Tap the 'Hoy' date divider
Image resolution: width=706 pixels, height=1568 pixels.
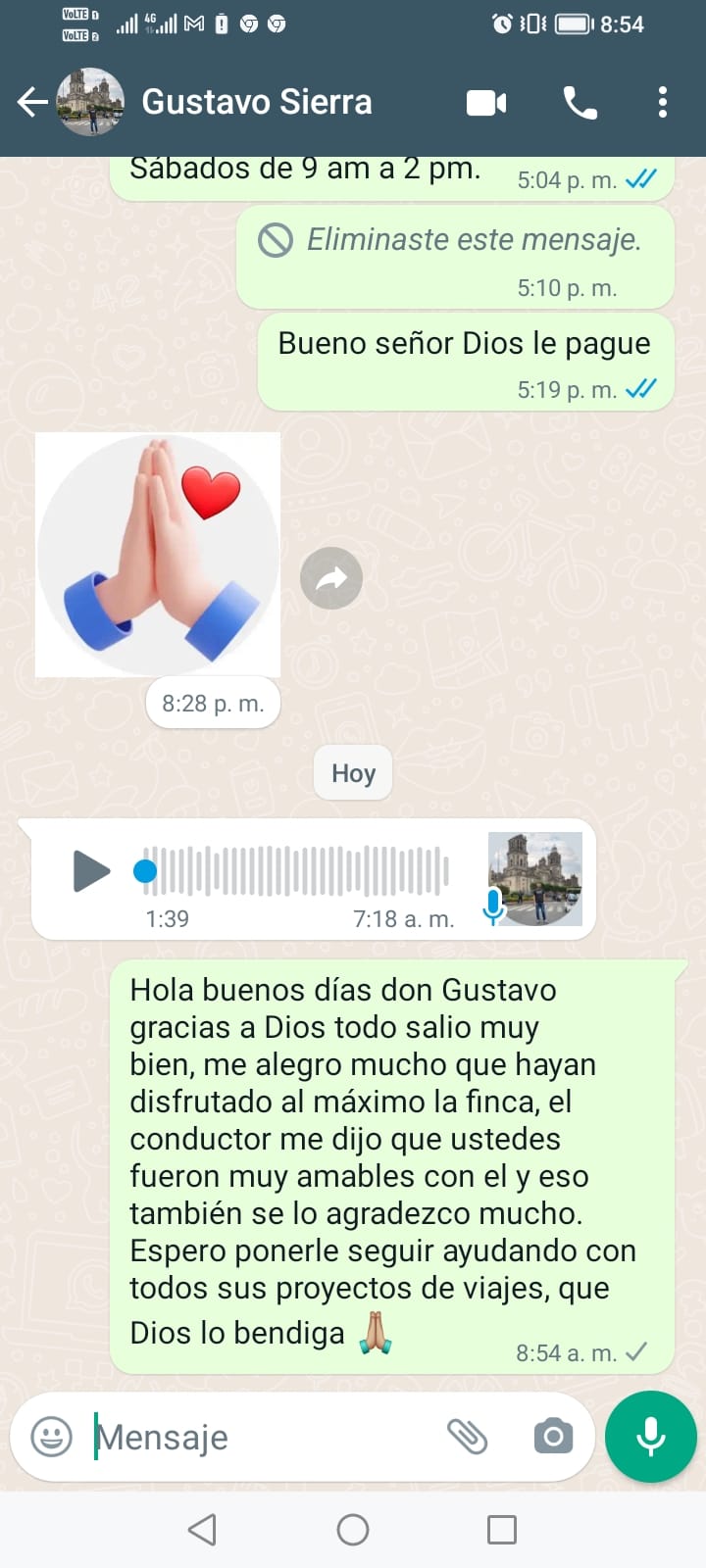(x=352, y=773)
